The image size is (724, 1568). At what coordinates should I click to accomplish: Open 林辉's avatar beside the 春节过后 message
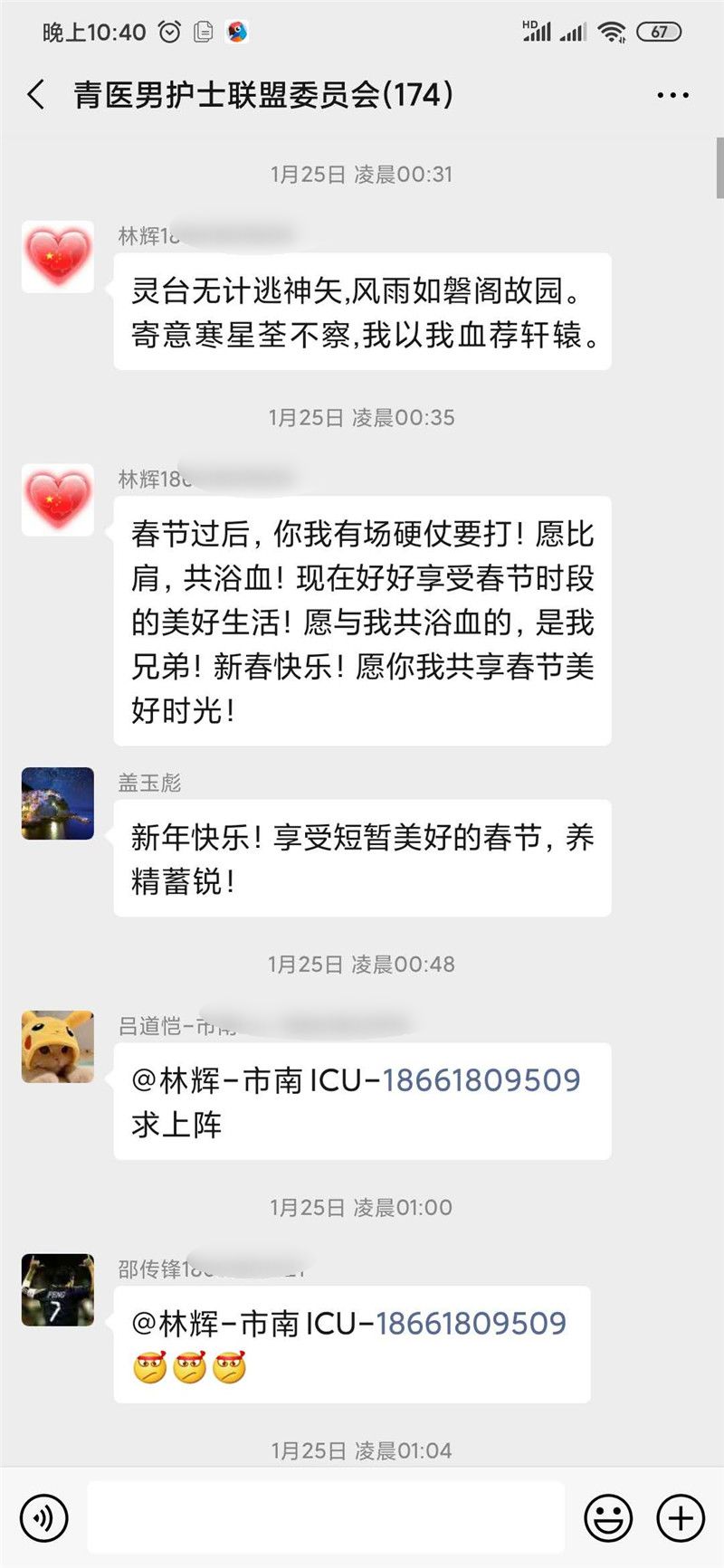(x=58, y=500)
